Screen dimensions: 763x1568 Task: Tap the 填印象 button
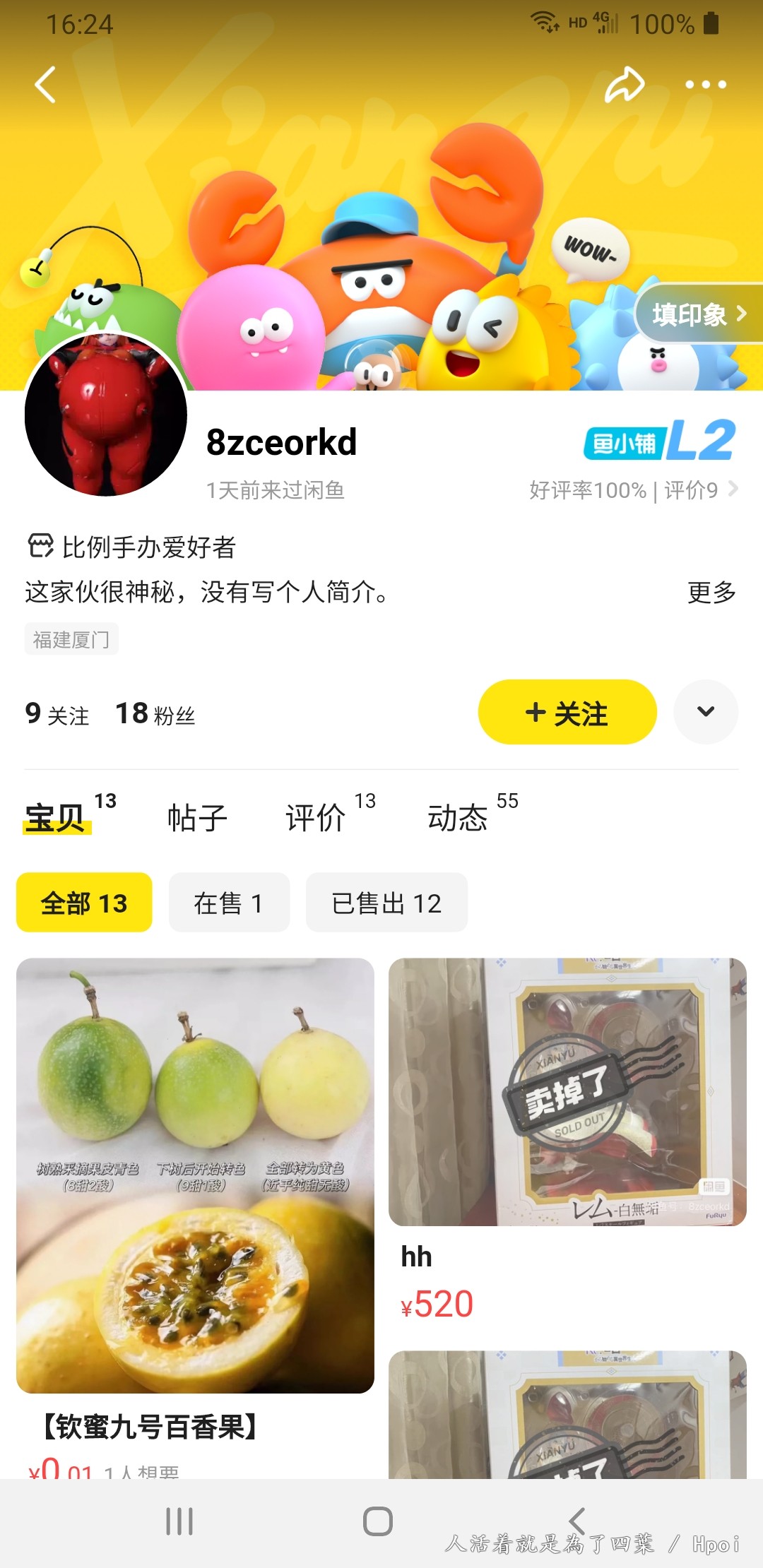click(x=698, y=314)
